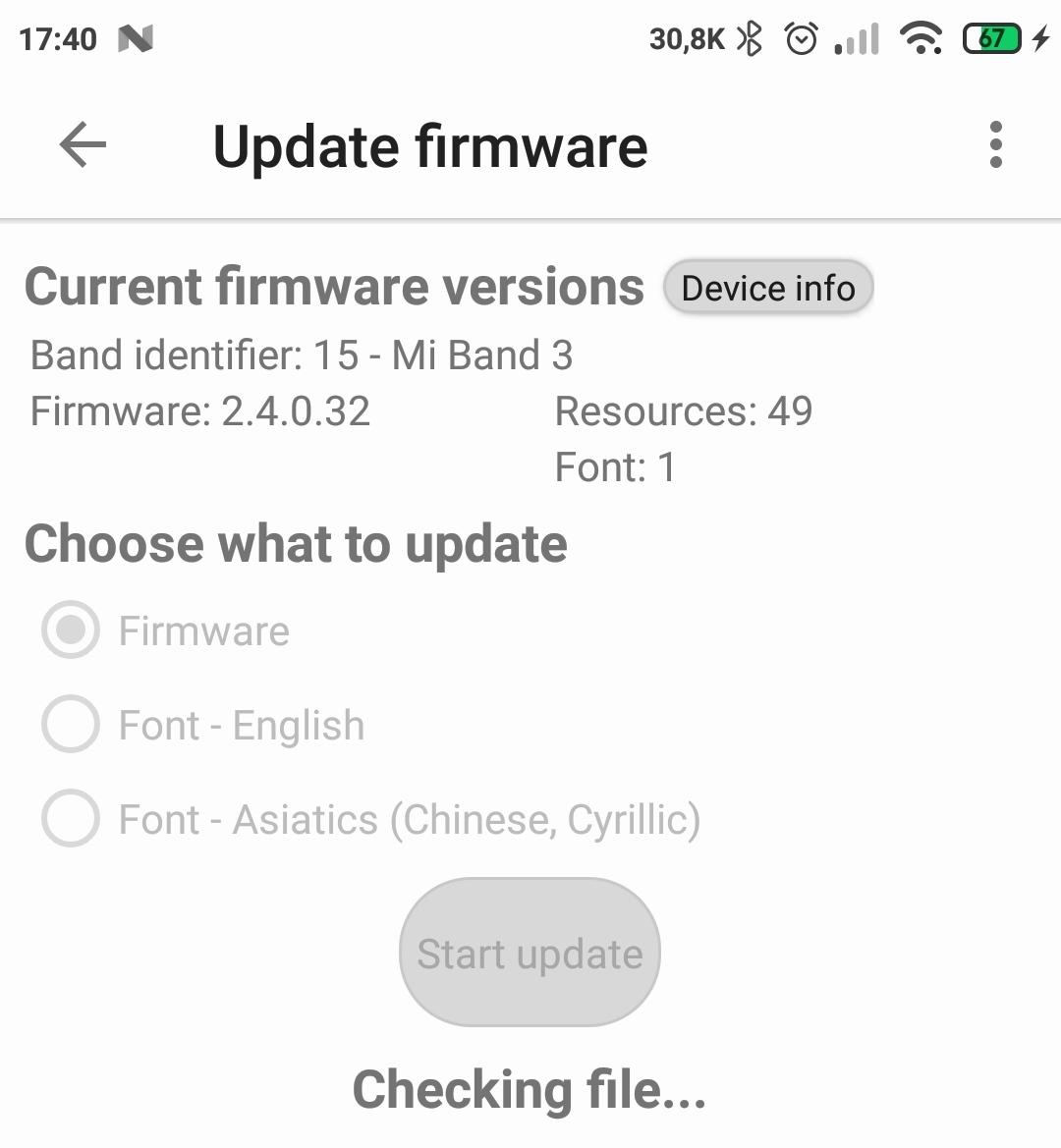Choose Font - Asiatics (Chinese, Cyrillic)

[71, 819]
